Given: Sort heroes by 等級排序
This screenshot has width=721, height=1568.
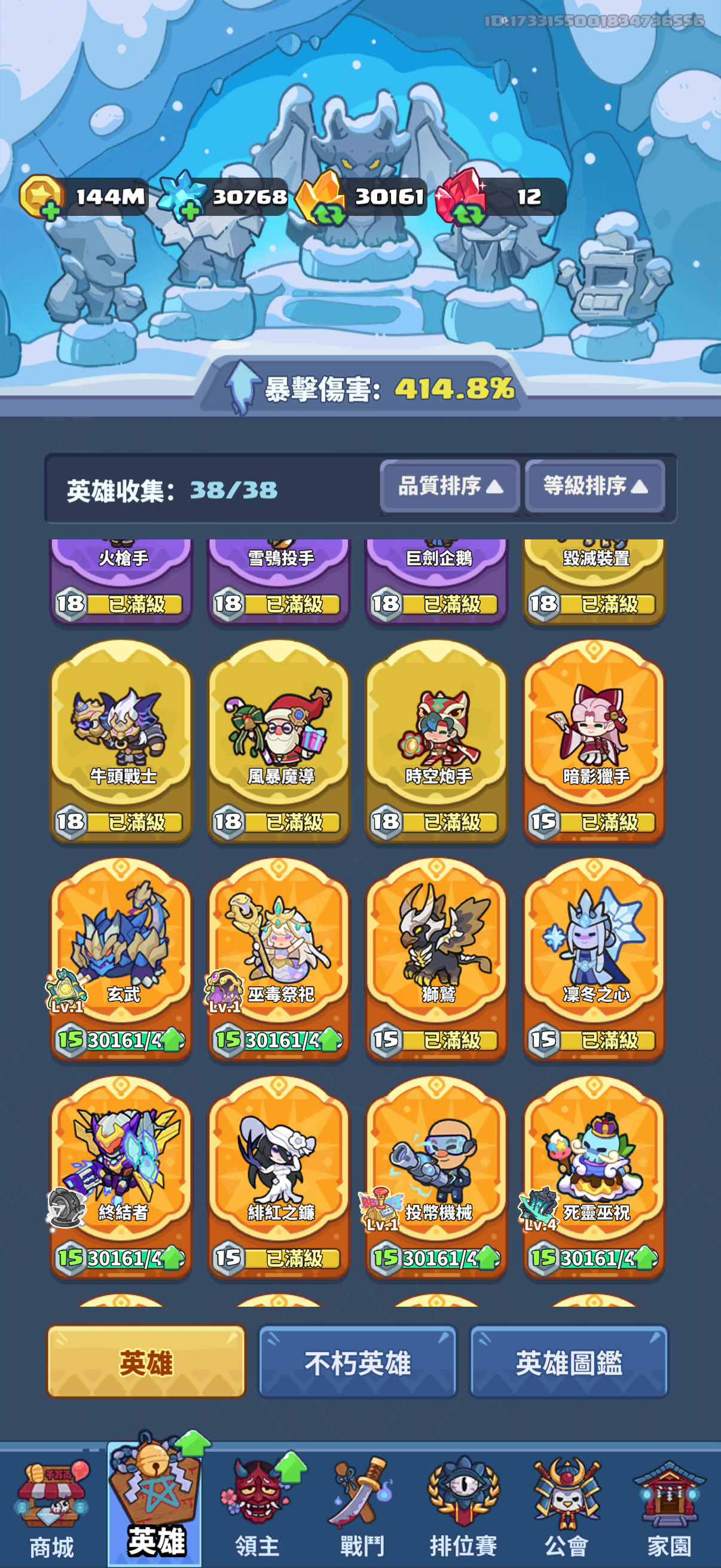Looking at the screenshot, I should pos(594,486).
